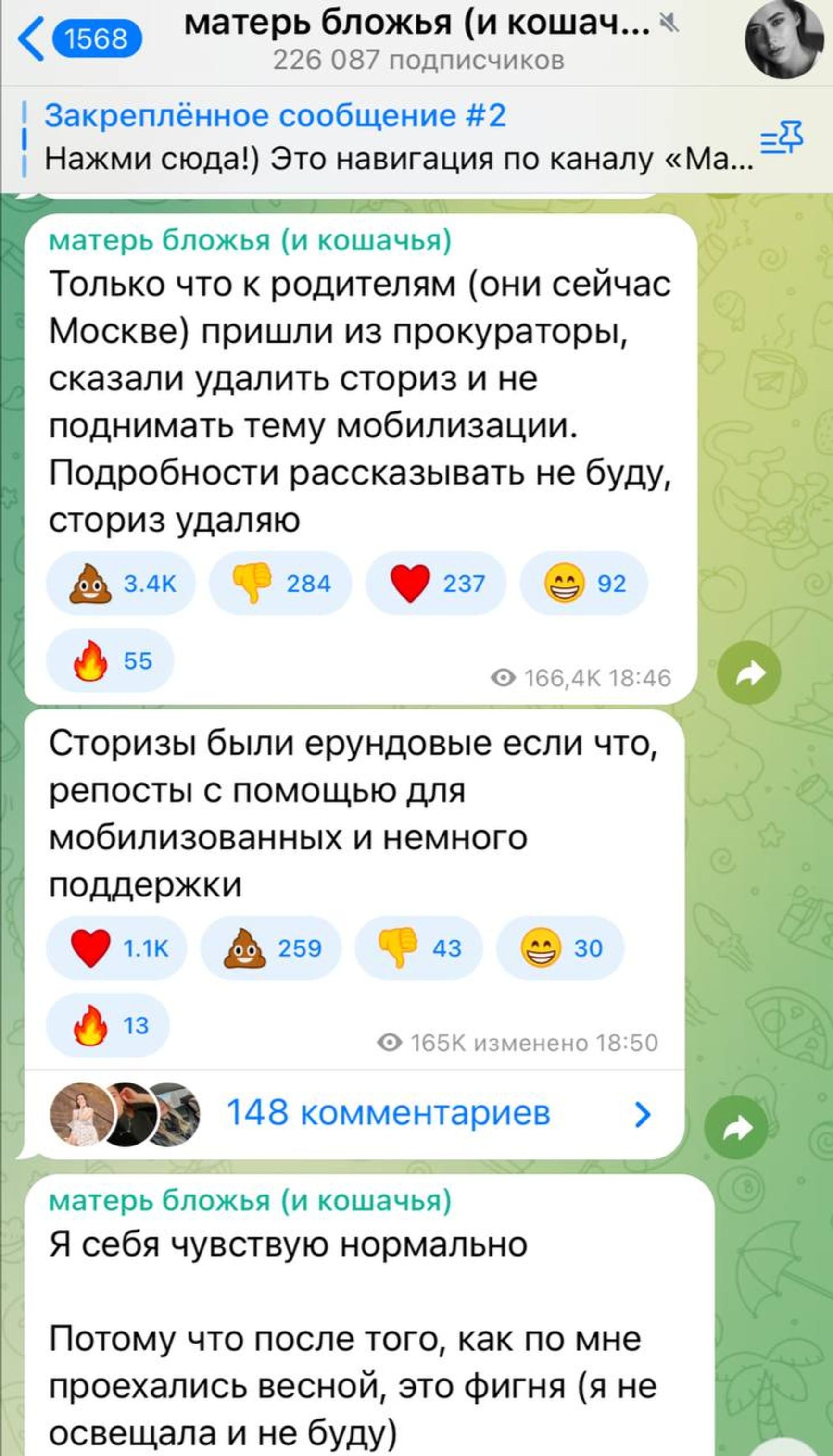Tap the thumbs down reaction with 284
The image size is (833, 1456).
(280, 583)
